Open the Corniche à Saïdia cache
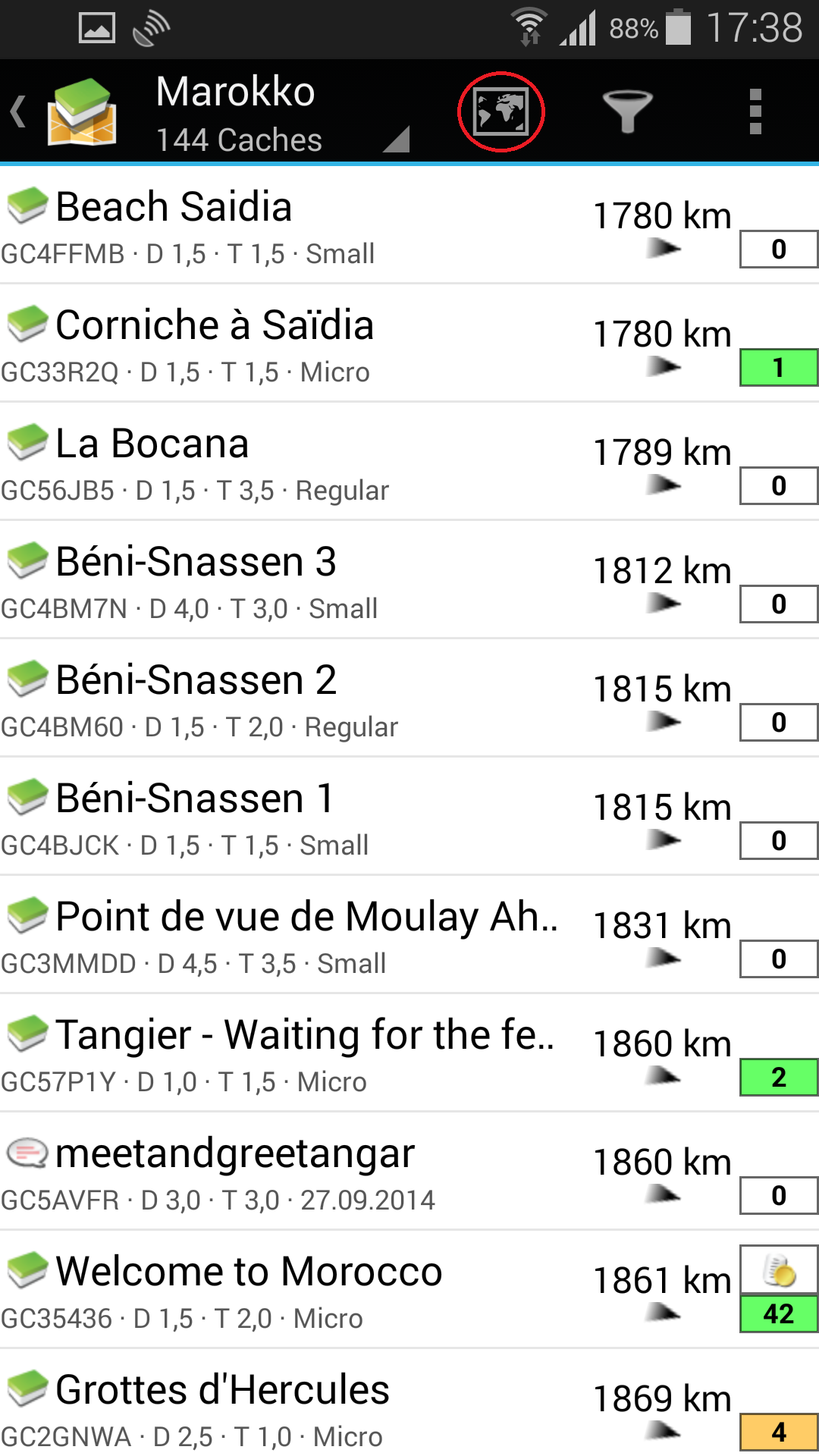This screenshot has width=819, height=1456. (409, 344)
